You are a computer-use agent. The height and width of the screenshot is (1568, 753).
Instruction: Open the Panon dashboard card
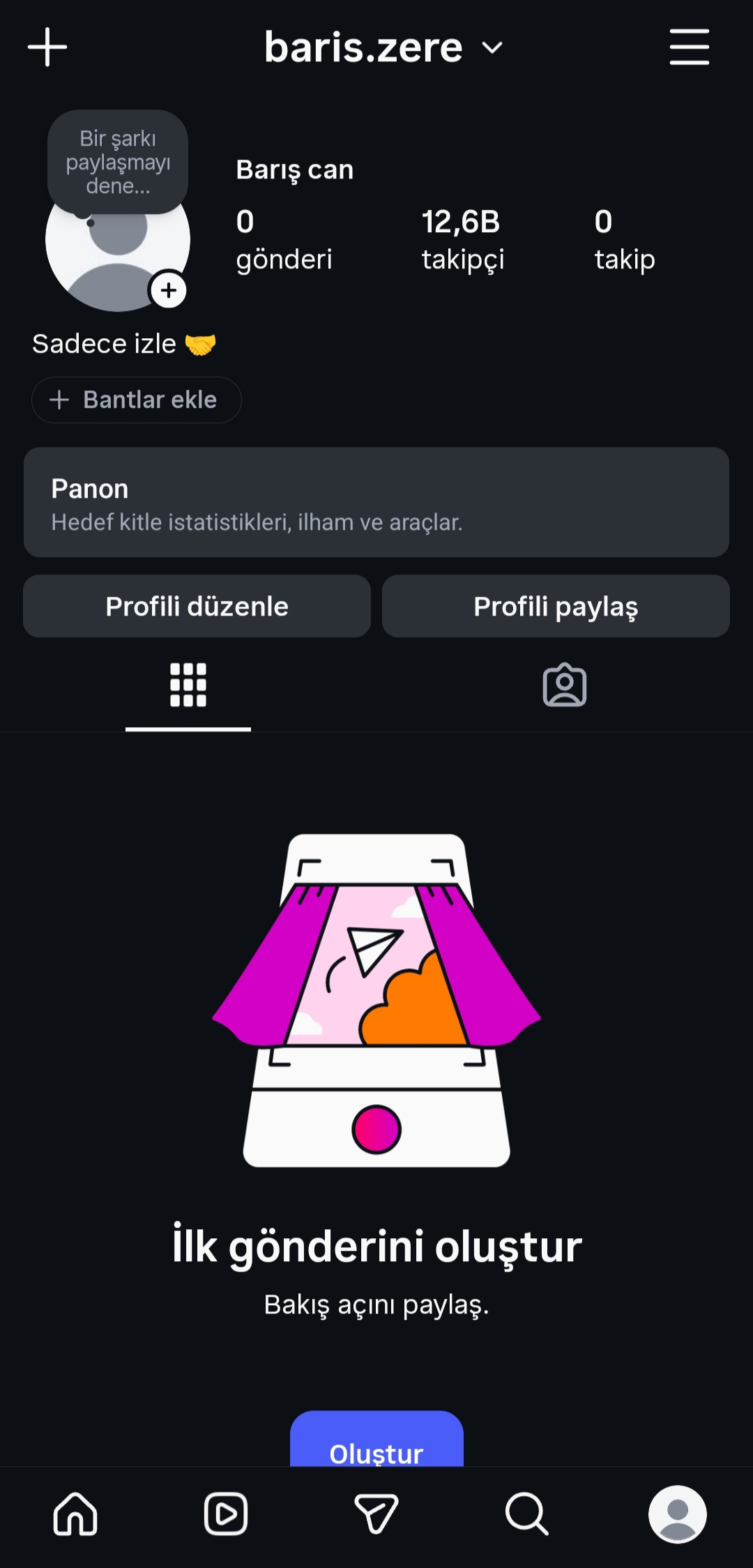pyautogui.click(x=376, y=502)
